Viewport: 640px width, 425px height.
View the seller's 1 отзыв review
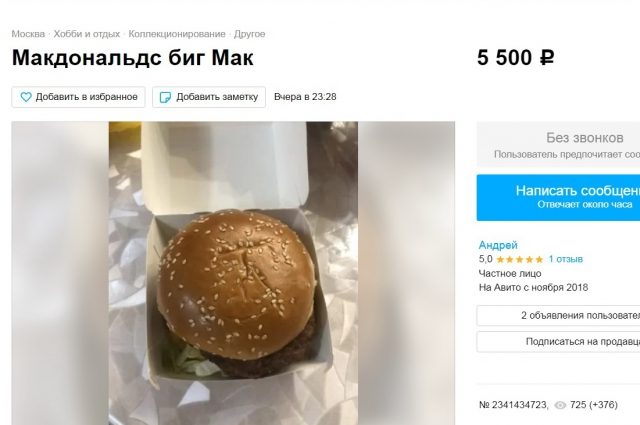coord(565,259)
